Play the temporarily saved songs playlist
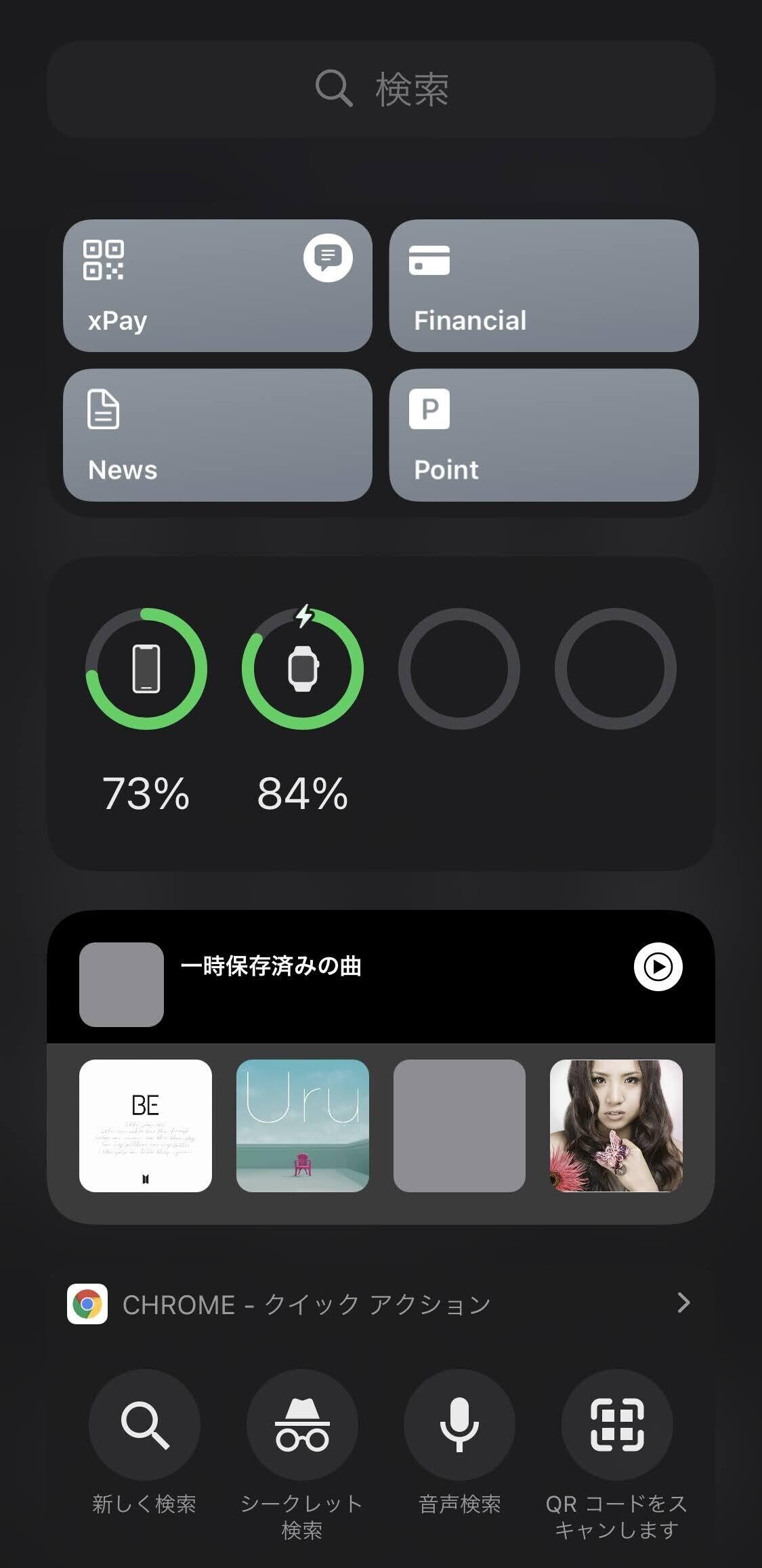Image resolution: width=762 pixels, height=1568 pixels. pyautogui.click(x=657, y=968)
